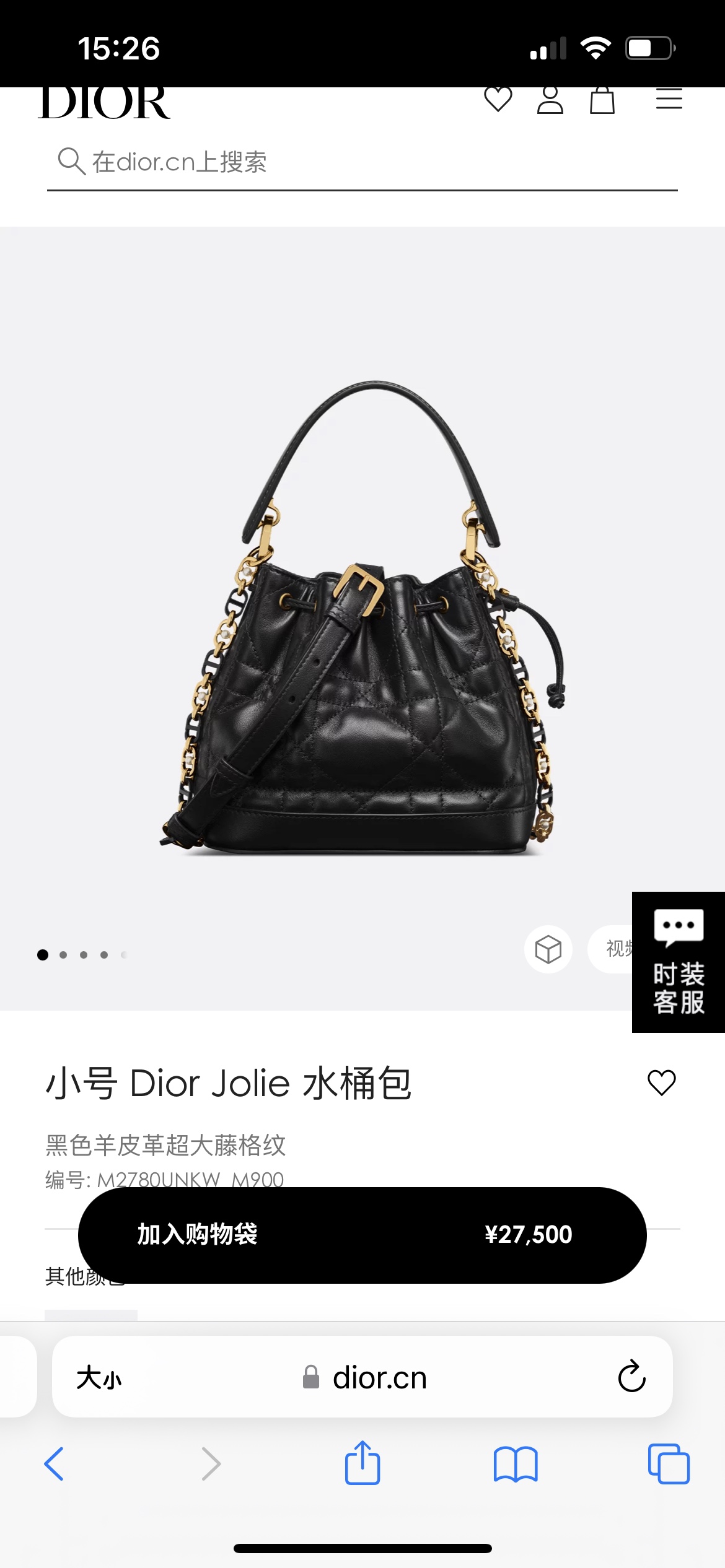Play the product video (视频)
The image size is (725, 1568).
click(x=613, y=949)
